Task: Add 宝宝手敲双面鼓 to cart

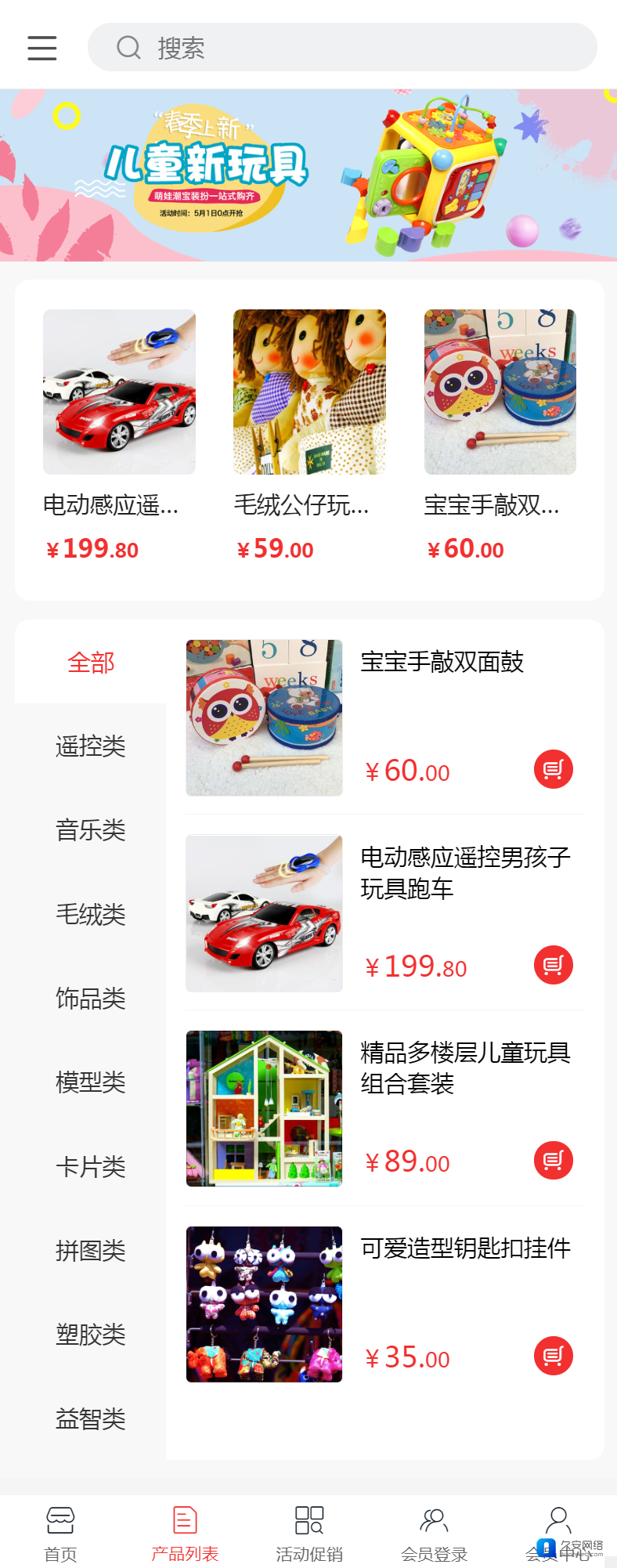Action: [554, 769]
